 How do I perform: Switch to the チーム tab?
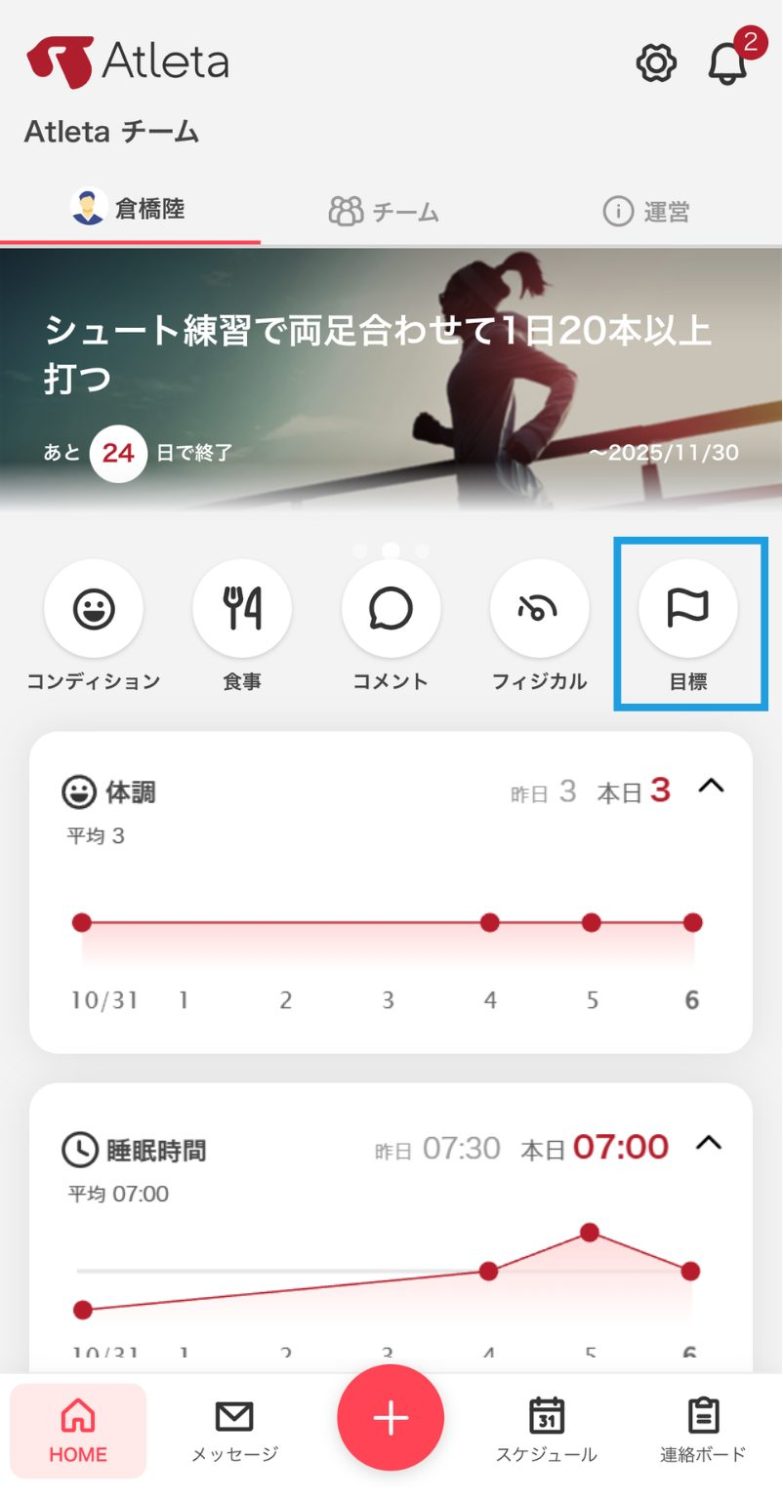[x=385, y=211]
